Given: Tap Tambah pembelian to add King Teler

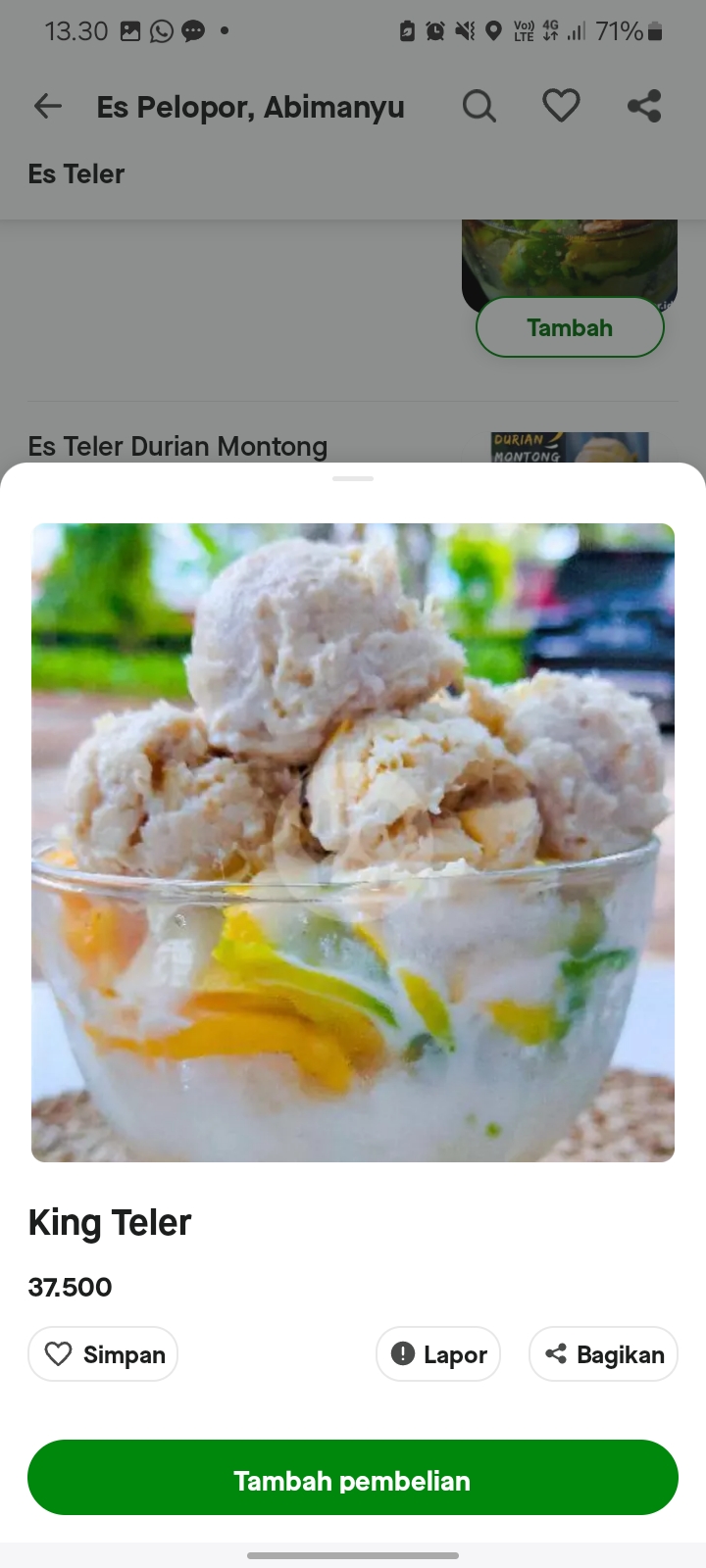Looking at the screenshot, I should click(353, 1478).
